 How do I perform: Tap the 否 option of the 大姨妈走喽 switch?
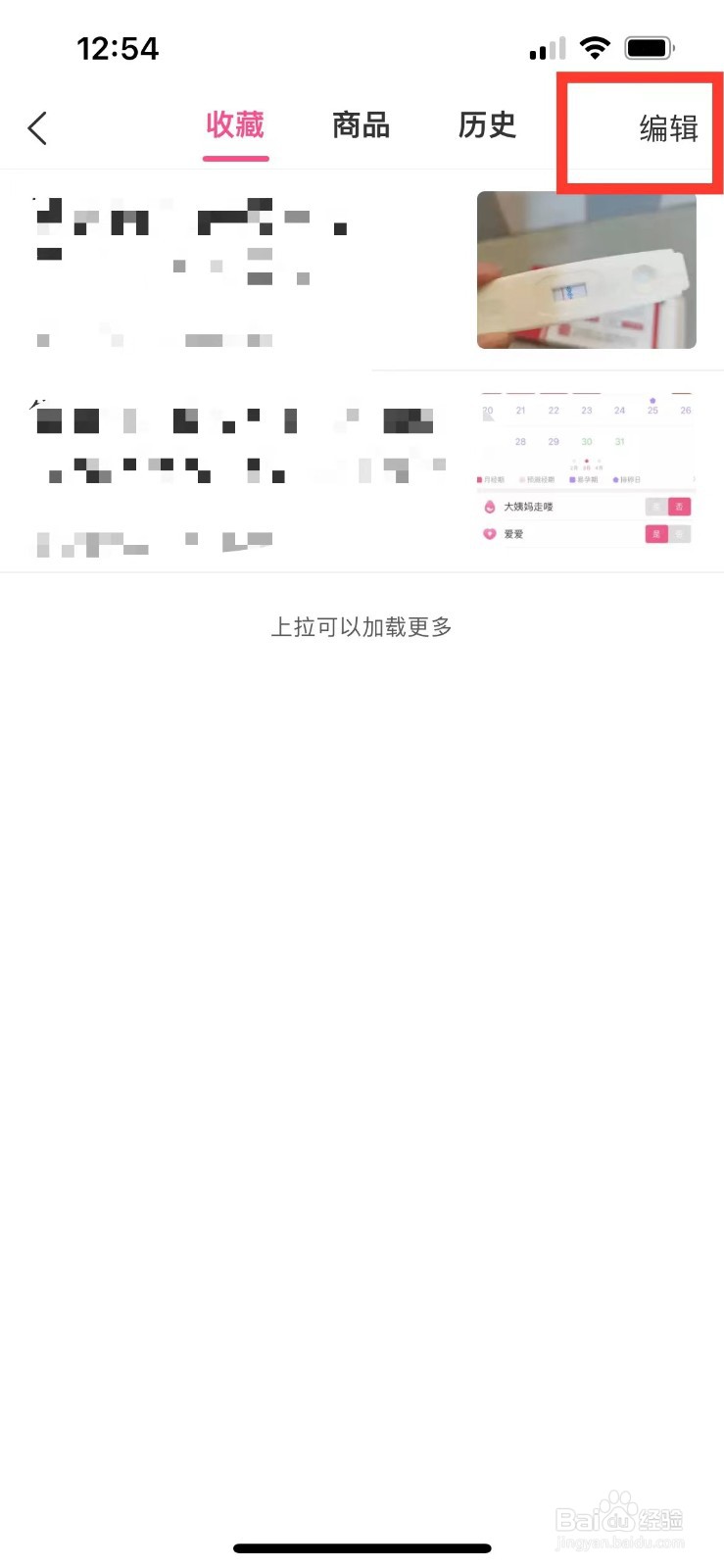[680, 506]
